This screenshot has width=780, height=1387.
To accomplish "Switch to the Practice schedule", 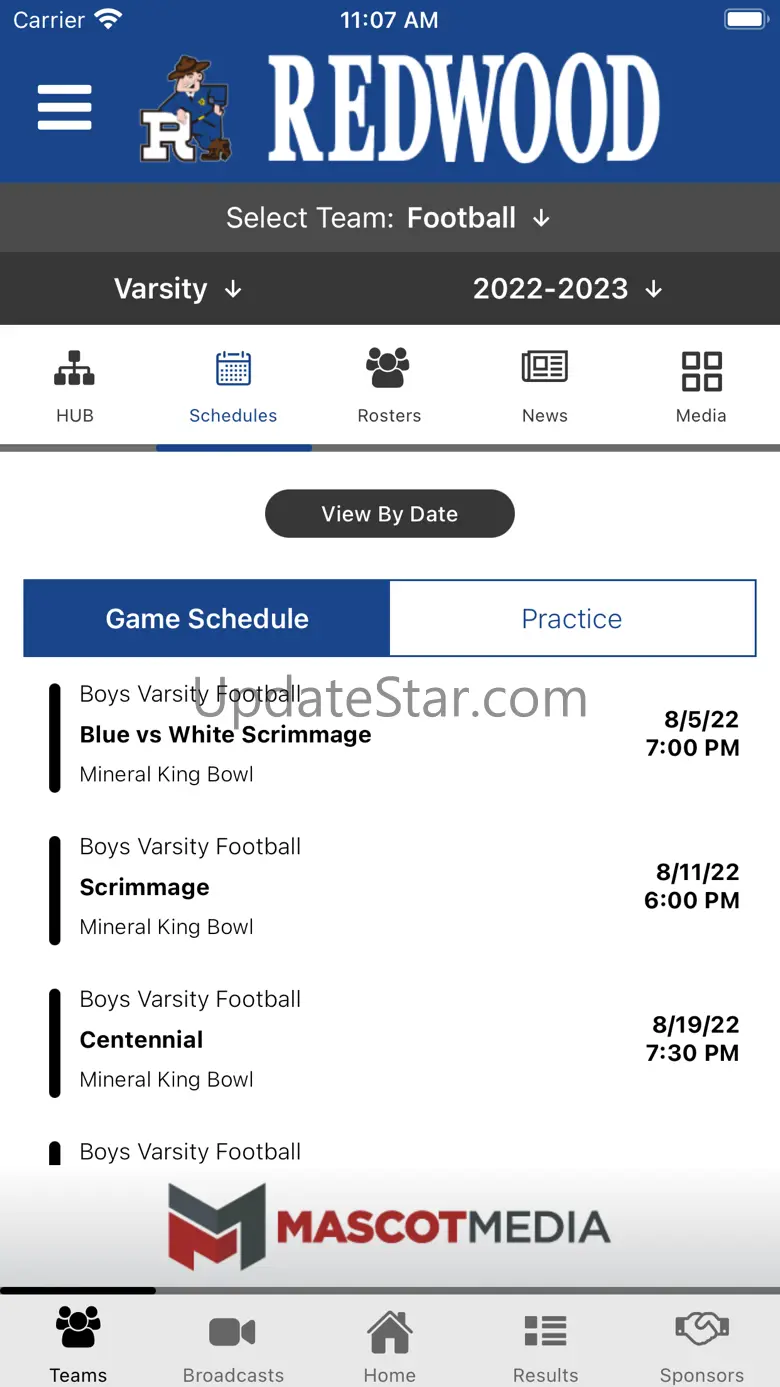I will coord(572,619).
